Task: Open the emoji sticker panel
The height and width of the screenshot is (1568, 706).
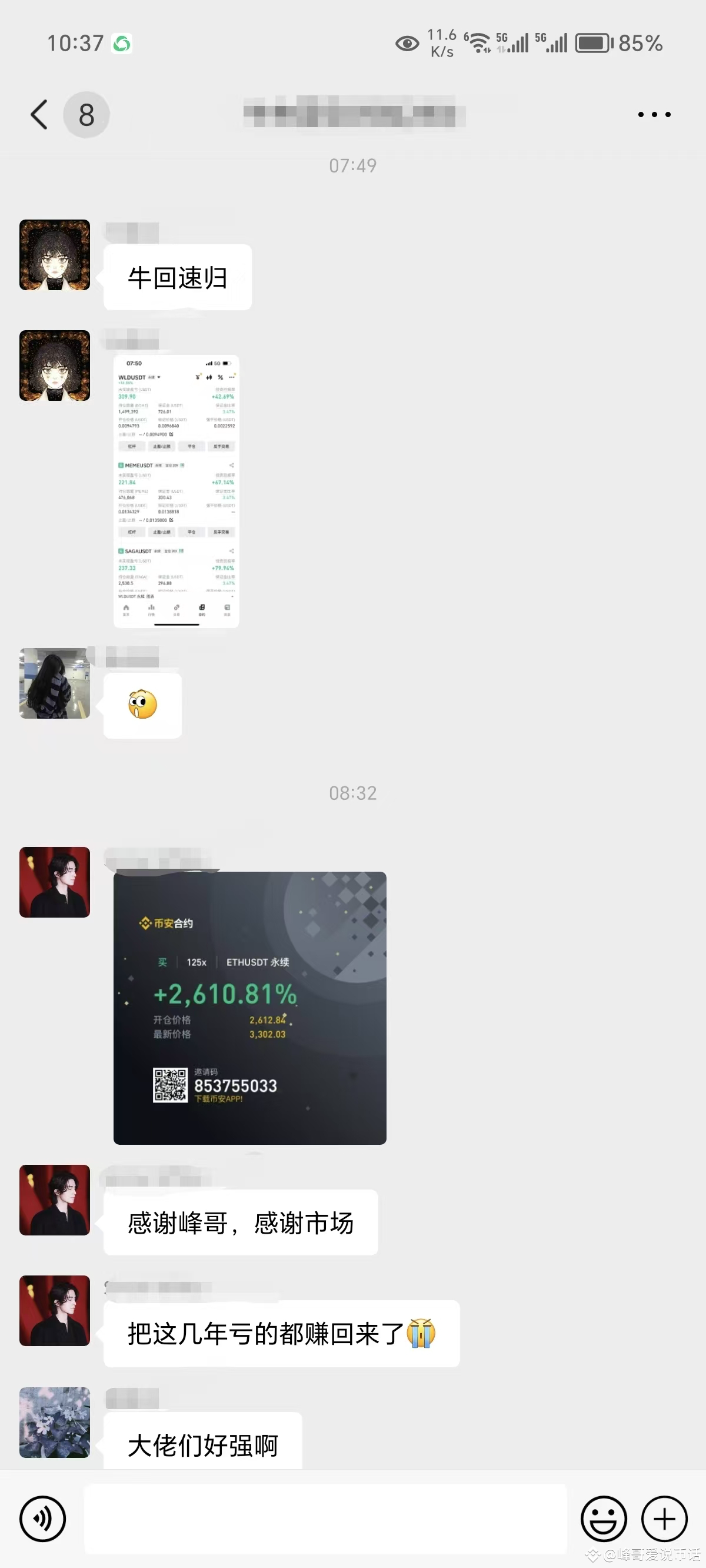Action: click(x=603, y=1519)
